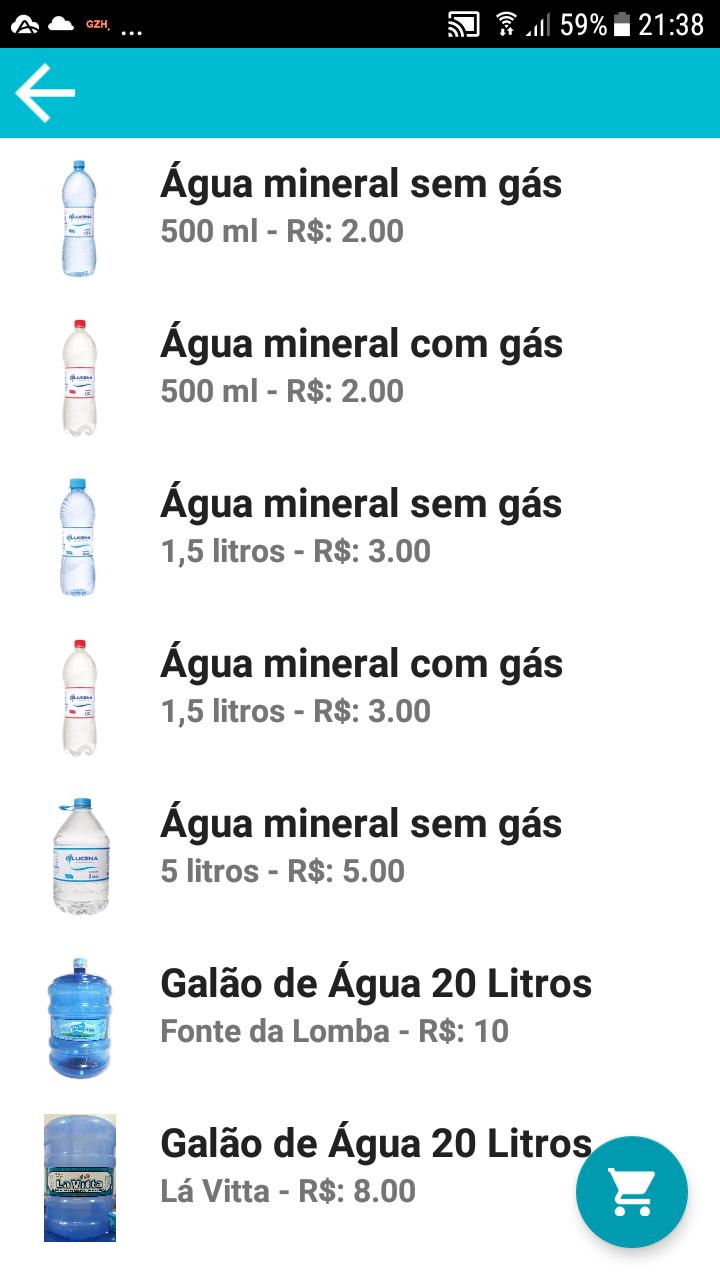Select the Lá Vitta 20-litre galão
The image size is (720, 1280).
(360, 1178)
